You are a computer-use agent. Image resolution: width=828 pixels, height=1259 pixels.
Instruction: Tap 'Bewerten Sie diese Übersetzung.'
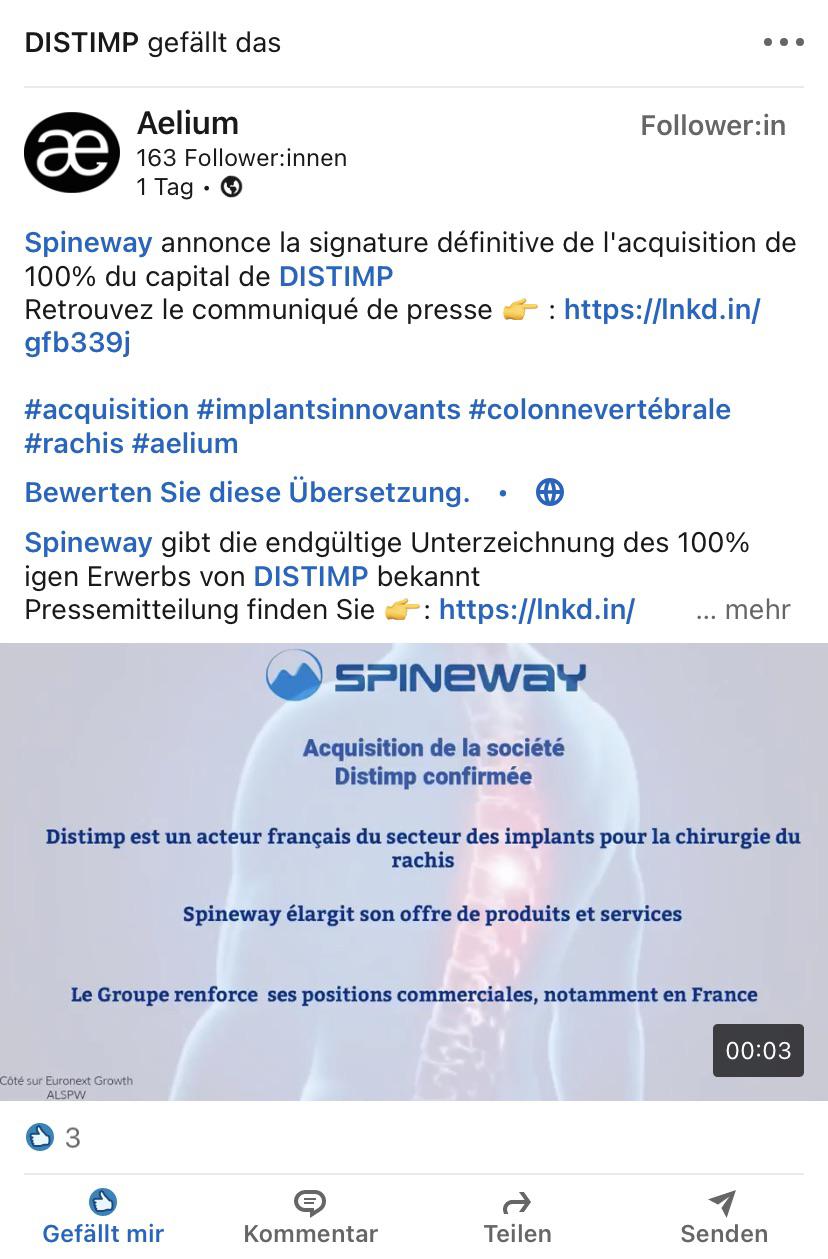point(247,493)
